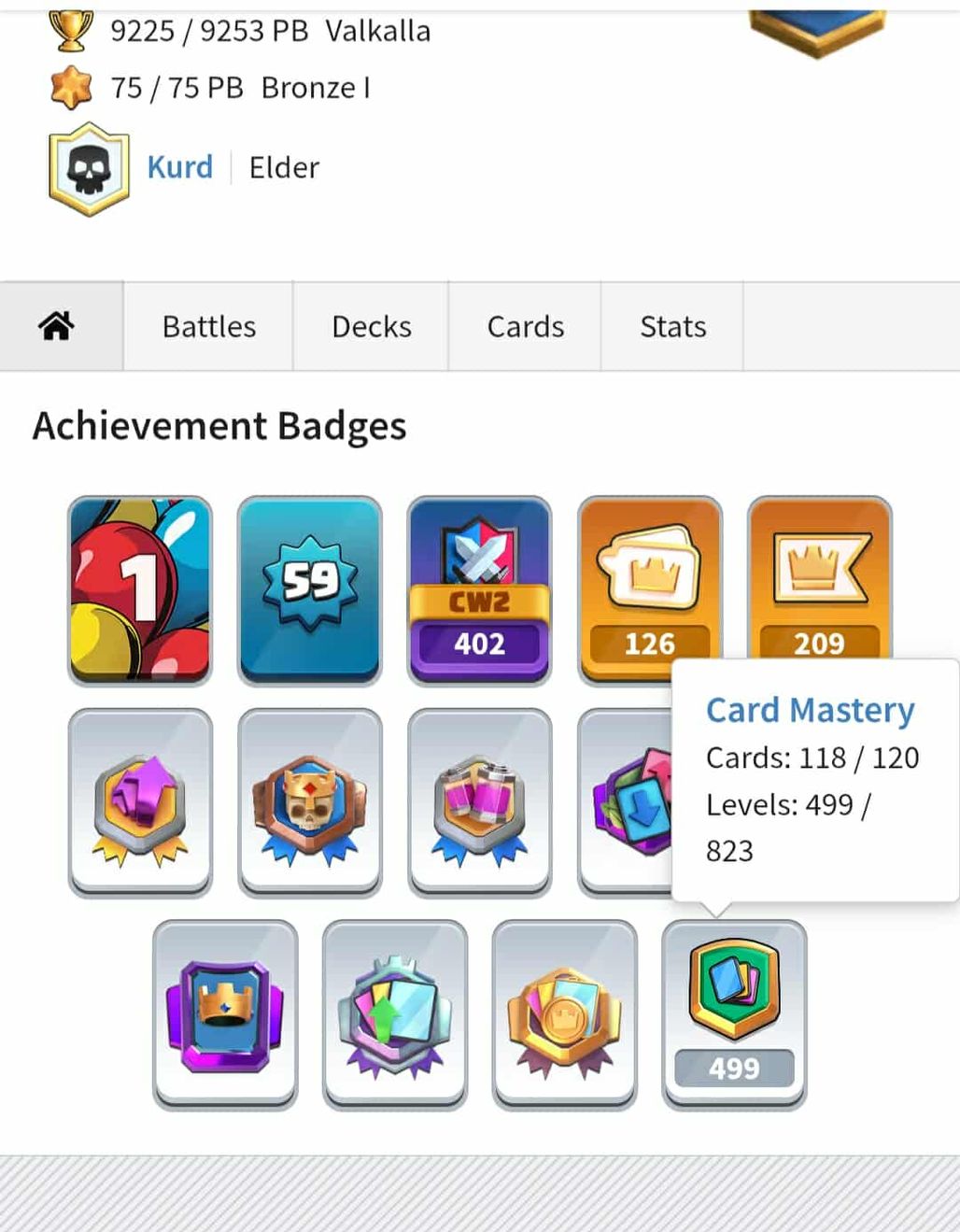
Task: Select the blue level 59 badge
Action: pyautogui.click(x=310, y=589)
